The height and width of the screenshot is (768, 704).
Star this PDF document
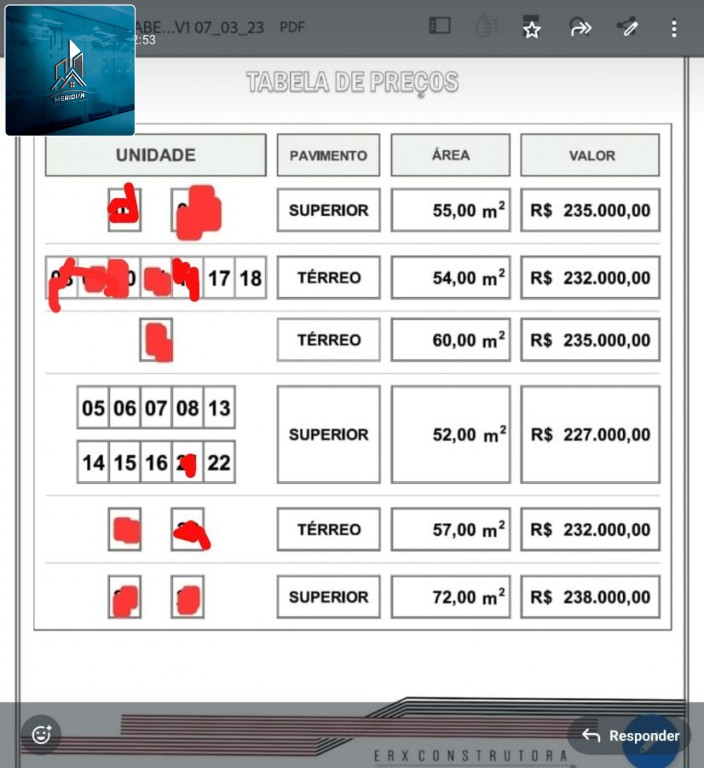(532, 29)
